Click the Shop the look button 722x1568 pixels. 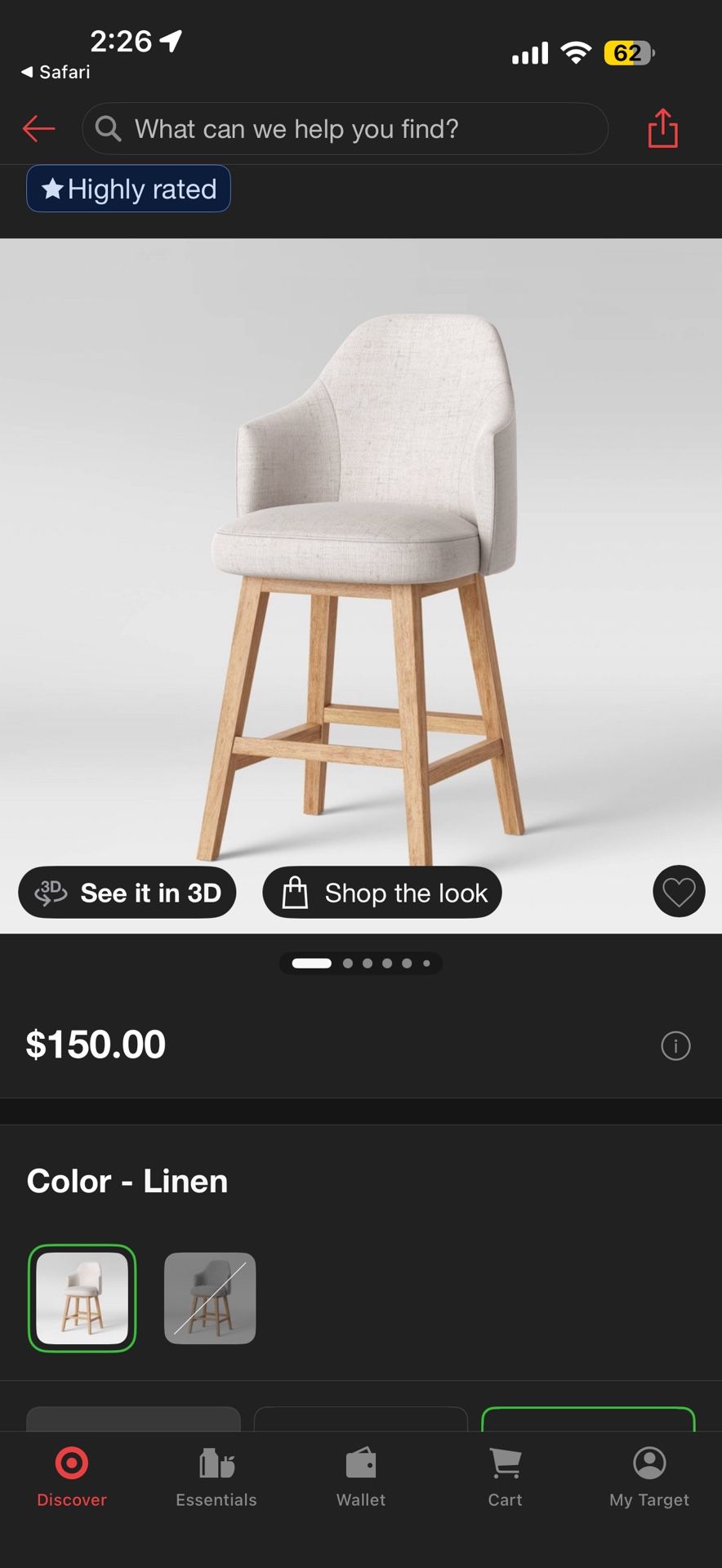click(382, 893)
